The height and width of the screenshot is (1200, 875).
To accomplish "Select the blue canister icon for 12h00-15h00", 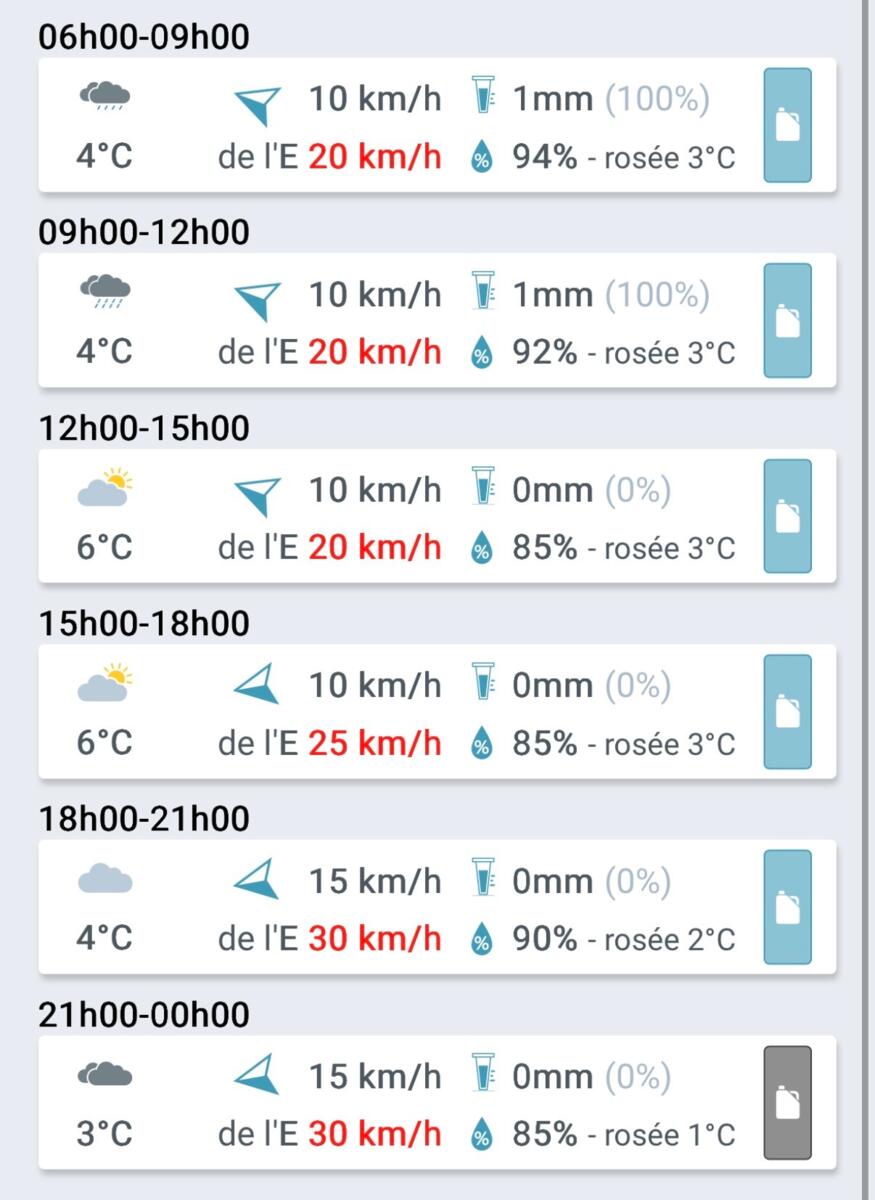I will [787, 516].
